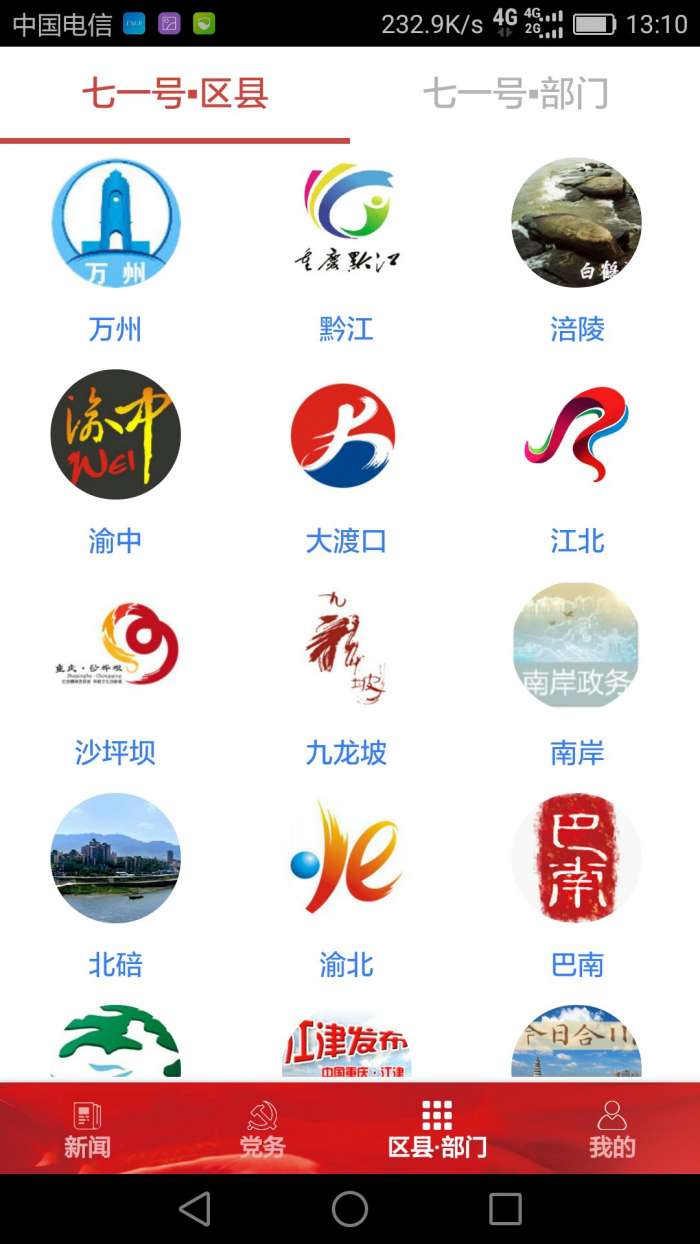The height and width of the screenshot is (1244, 700).
Task: Select 区县·部门 in the bottom bar
Action: click(437, 1130)
